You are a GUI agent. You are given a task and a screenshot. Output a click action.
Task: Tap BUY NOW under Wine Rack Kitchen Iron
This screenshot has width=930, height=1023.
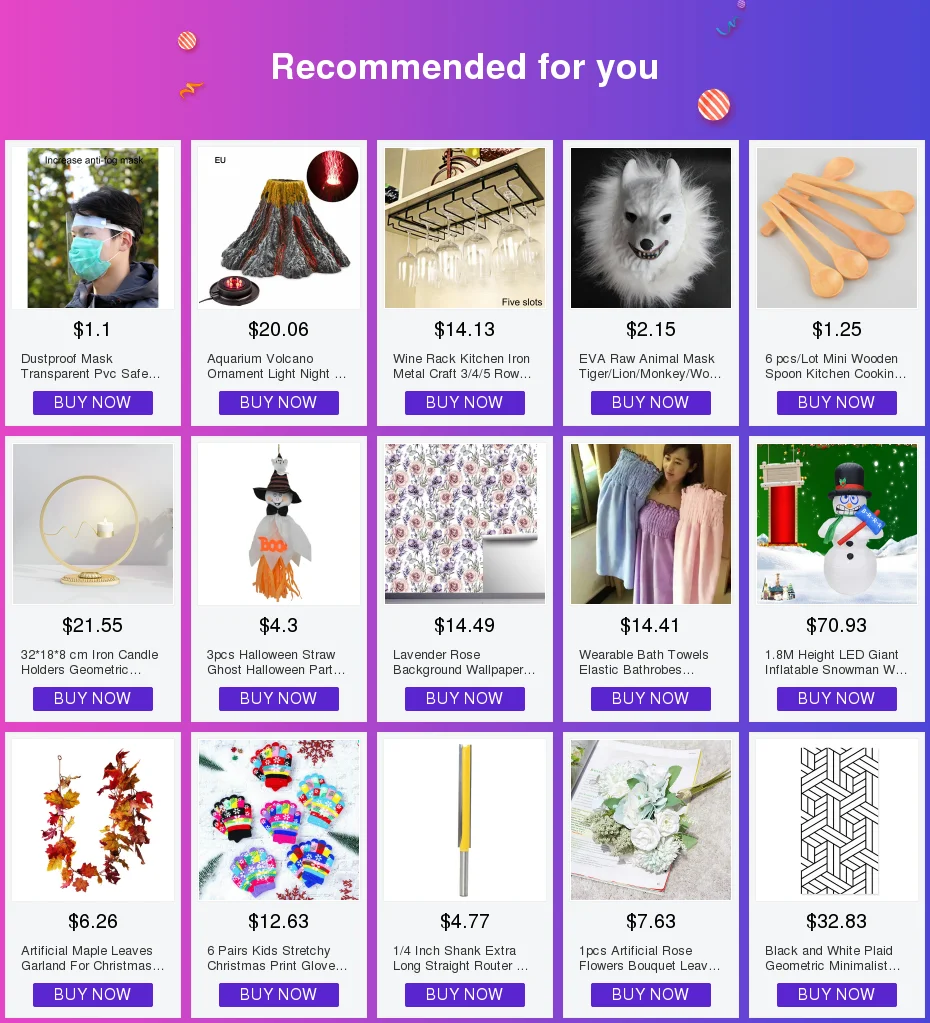point(465,403)
